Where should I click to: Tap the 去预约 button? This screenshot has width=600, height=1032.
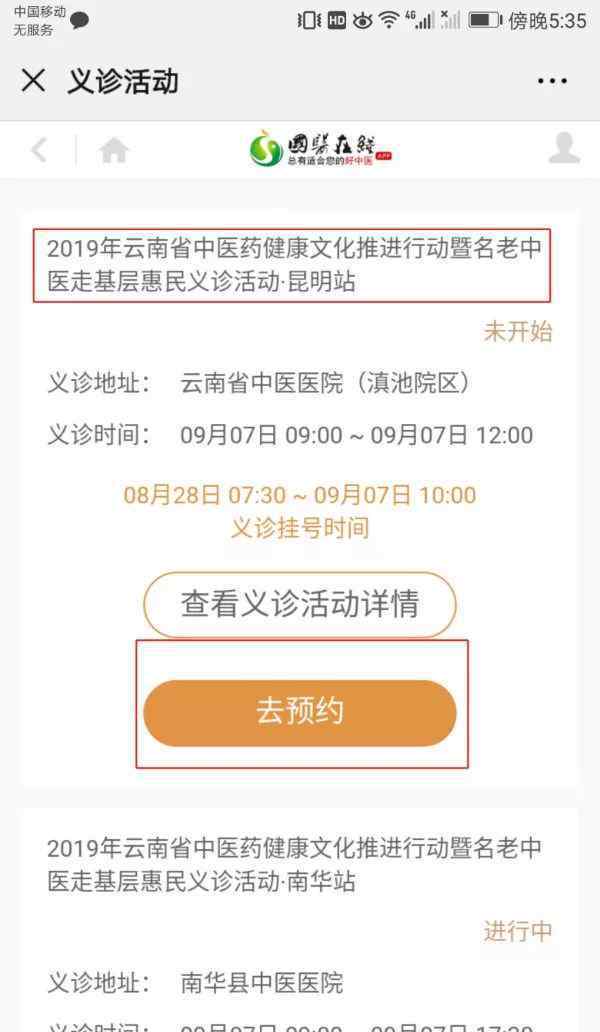[299, 713]
